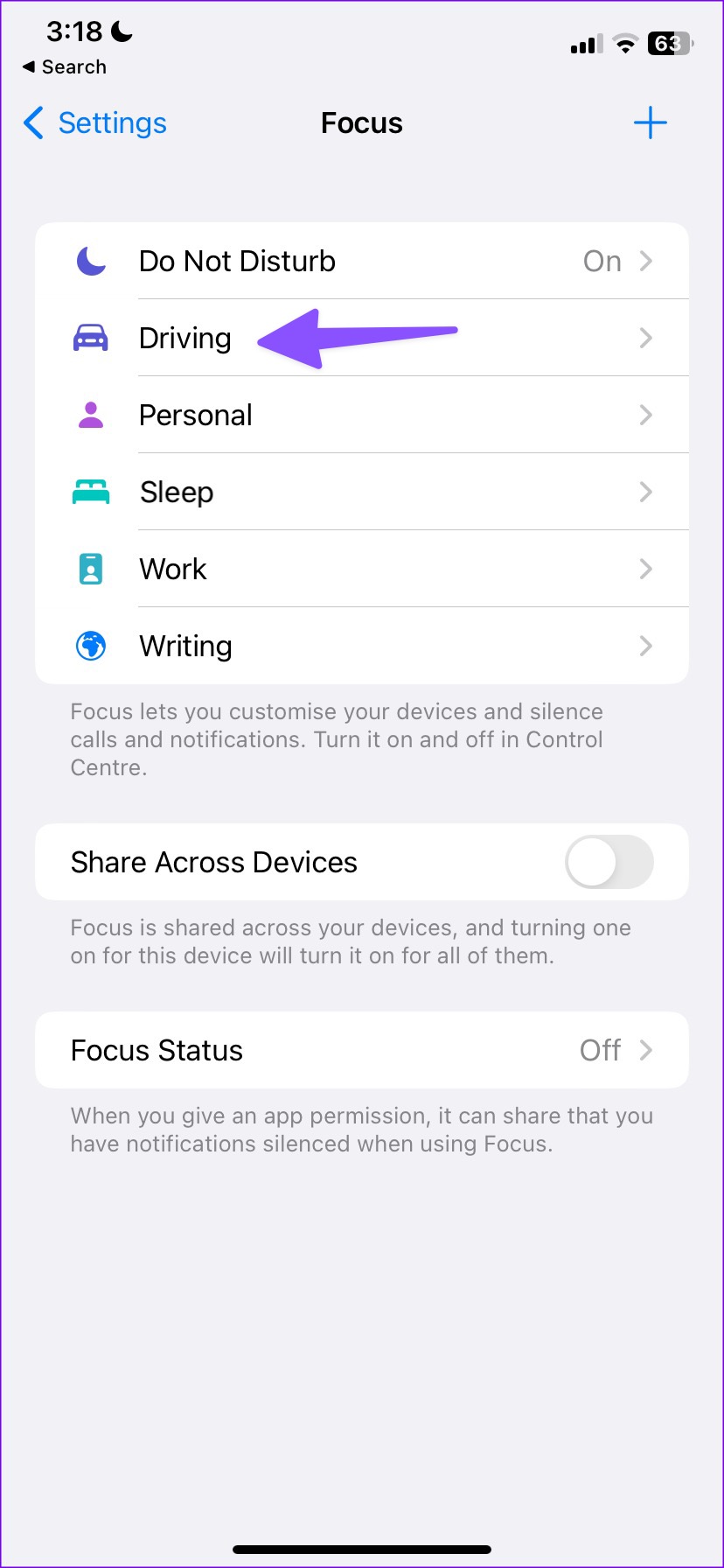Tap the back chevron next to Settings
Viewport: 724px width, 1568px height.
tap(33, 123)
